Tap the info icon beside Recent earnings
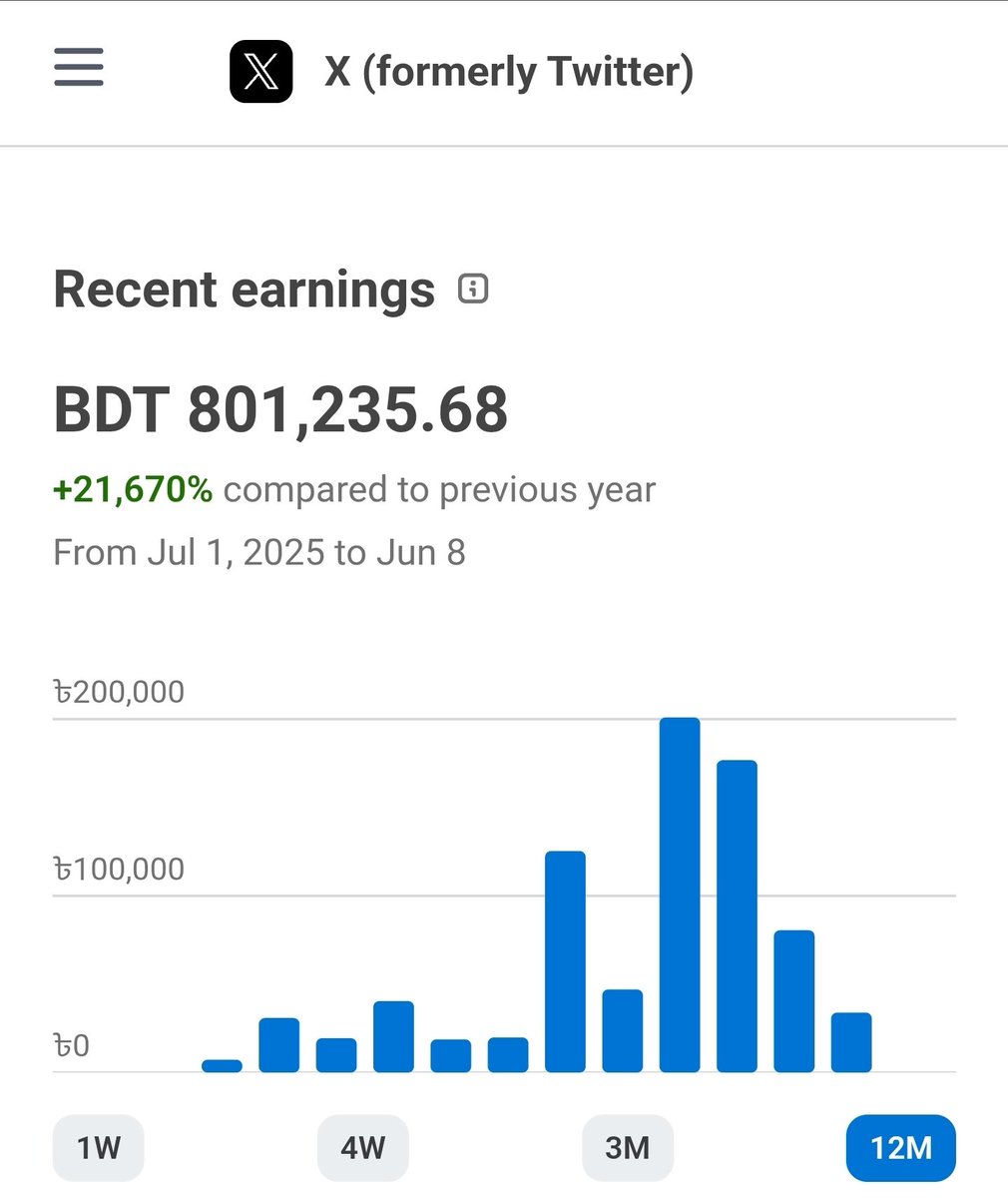Viewport: 1008px width, 1198px height. (473, 290)
